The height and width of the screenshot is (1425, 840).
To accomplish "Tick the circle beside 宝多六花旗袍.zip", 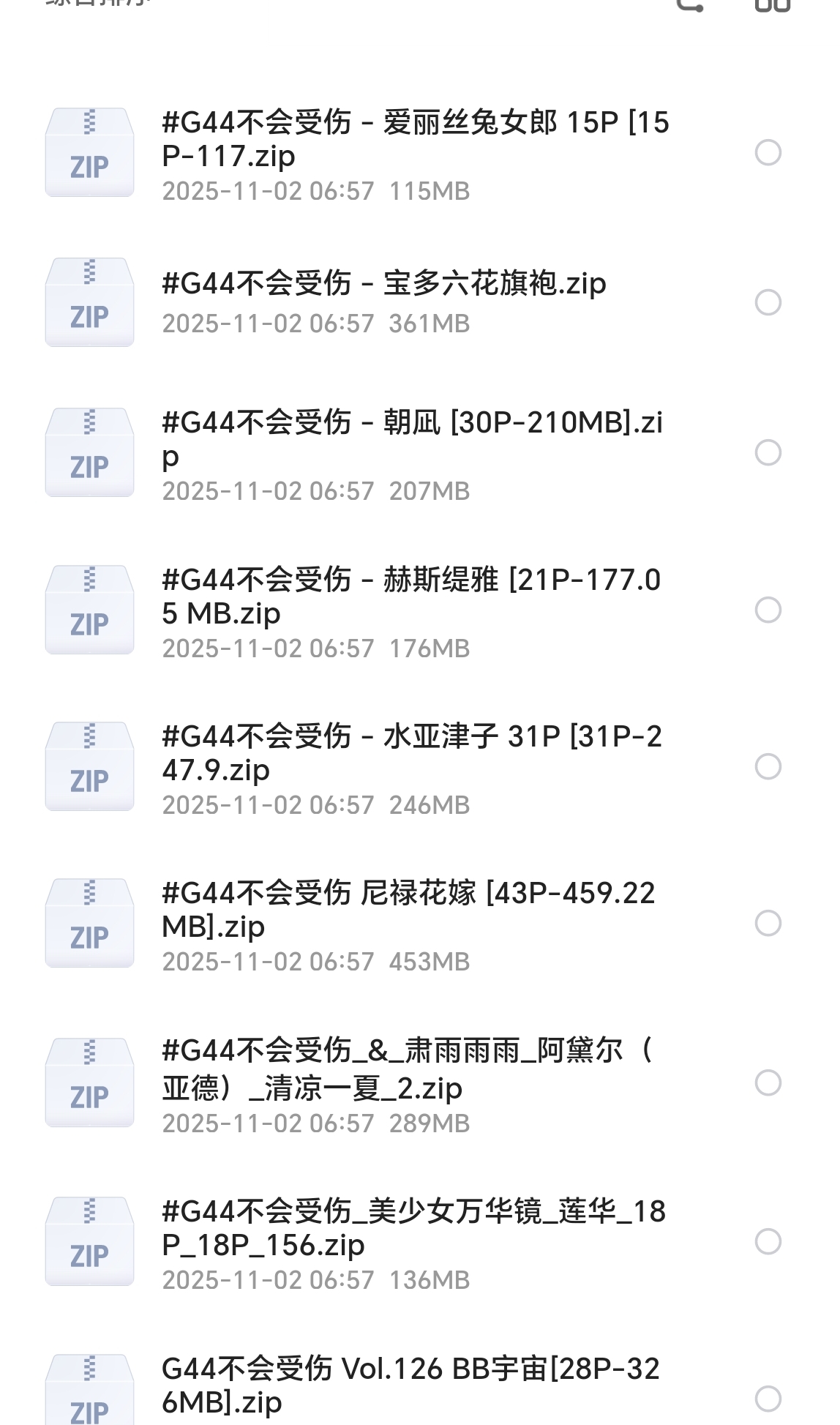I will point(768,302).
